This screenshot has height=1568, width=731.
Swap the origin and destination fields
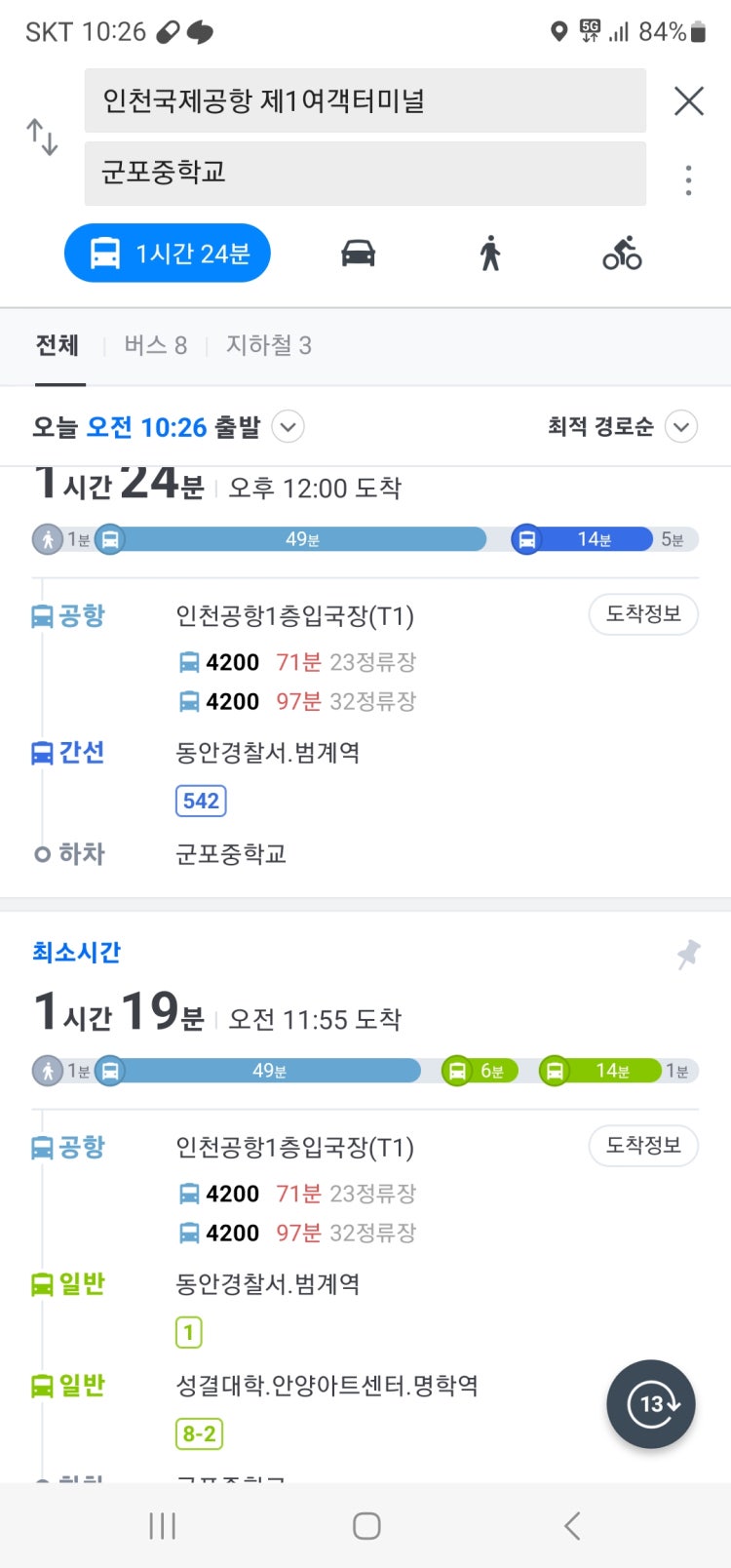42,137
